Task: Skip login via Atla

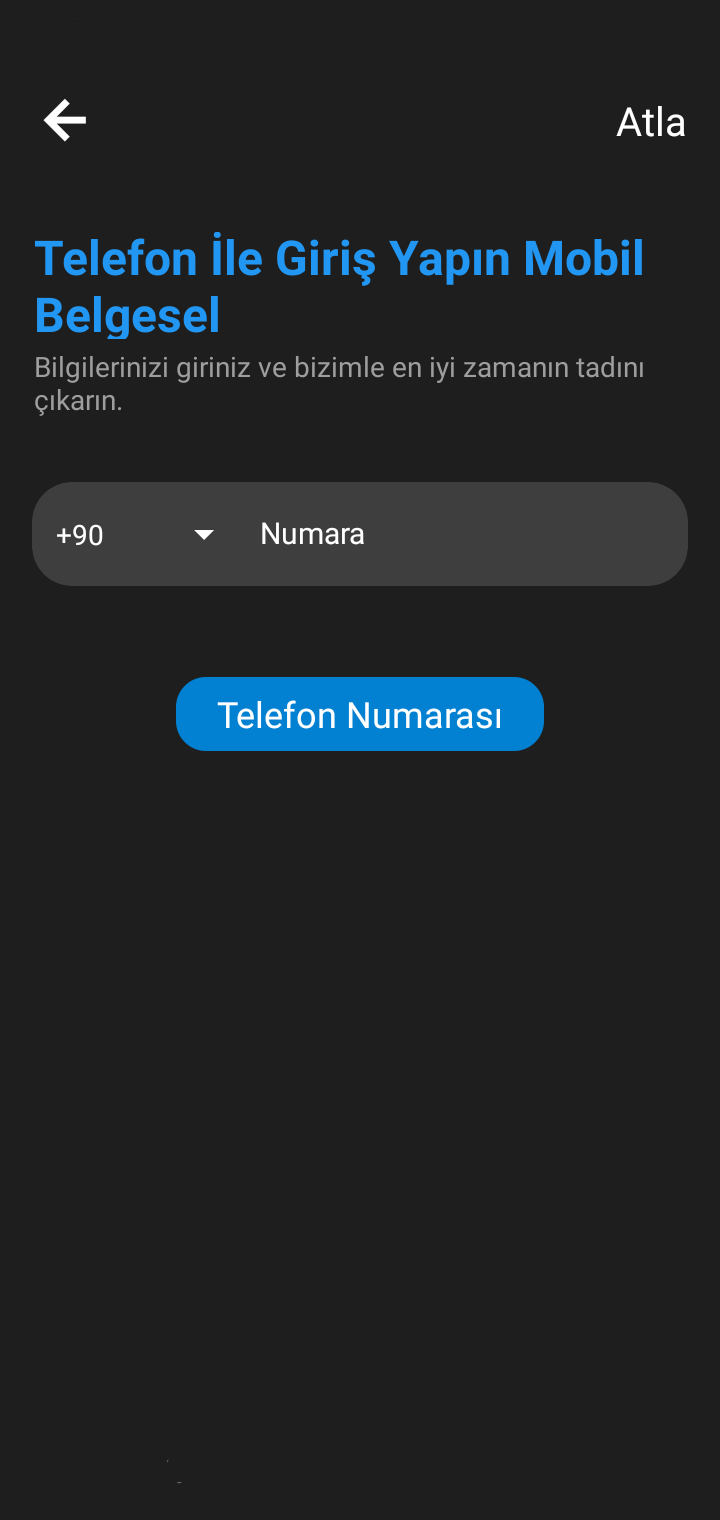Action: 650,122
